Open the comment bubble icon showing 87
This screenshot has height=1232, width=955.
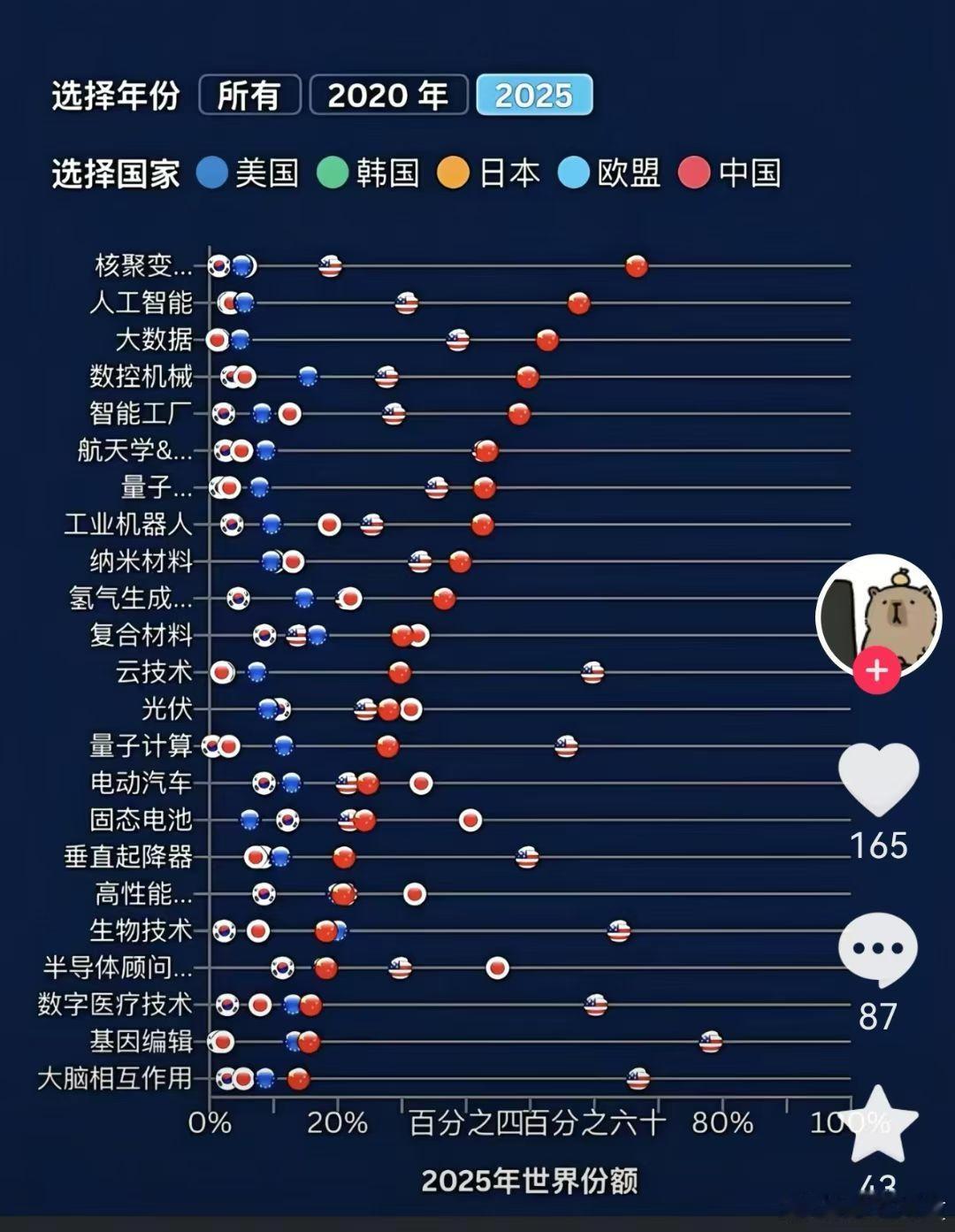[x=876, y=949]
